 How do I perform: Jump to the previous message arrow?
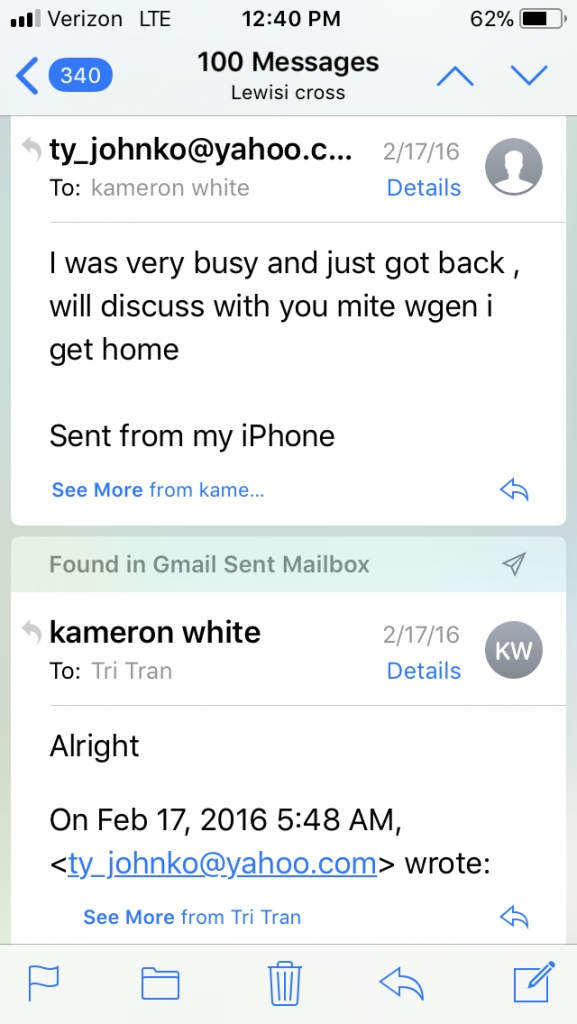455,76
